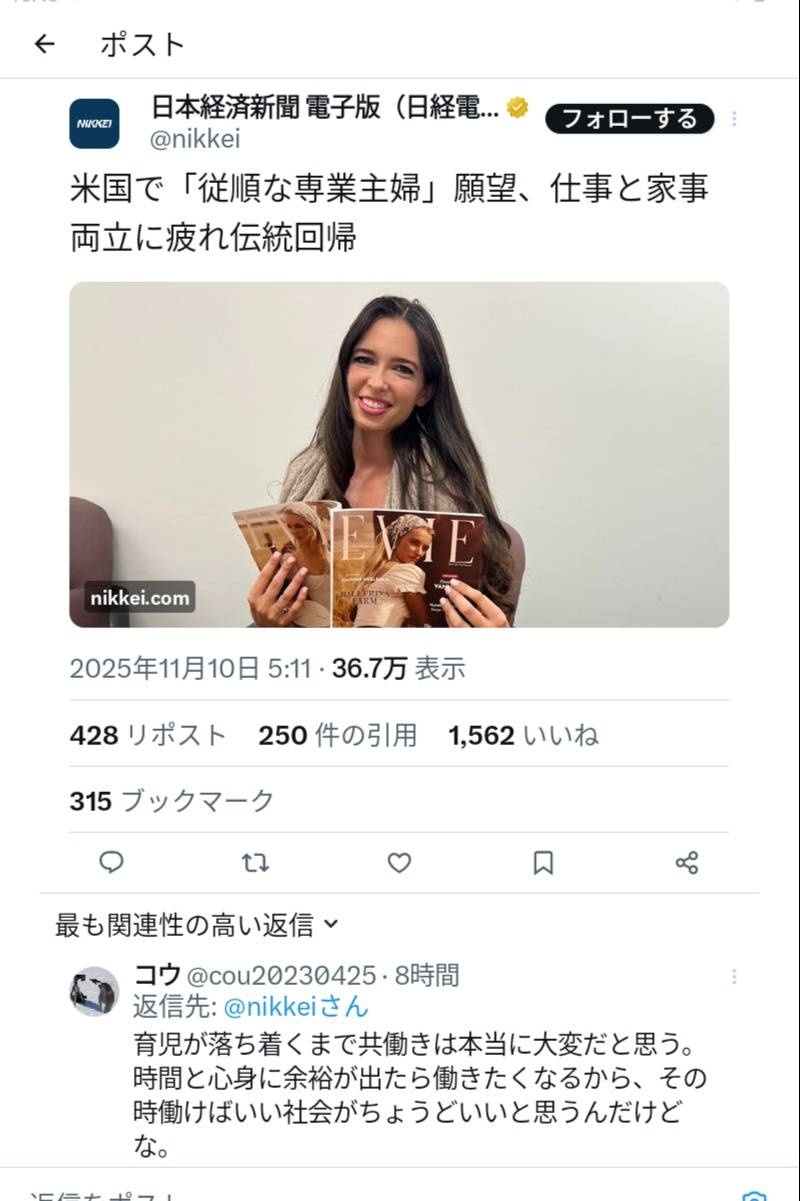This screenshot has width=800, height=1201.
Task: Open the nikkei.com article image card
Action: click(399, 454)
